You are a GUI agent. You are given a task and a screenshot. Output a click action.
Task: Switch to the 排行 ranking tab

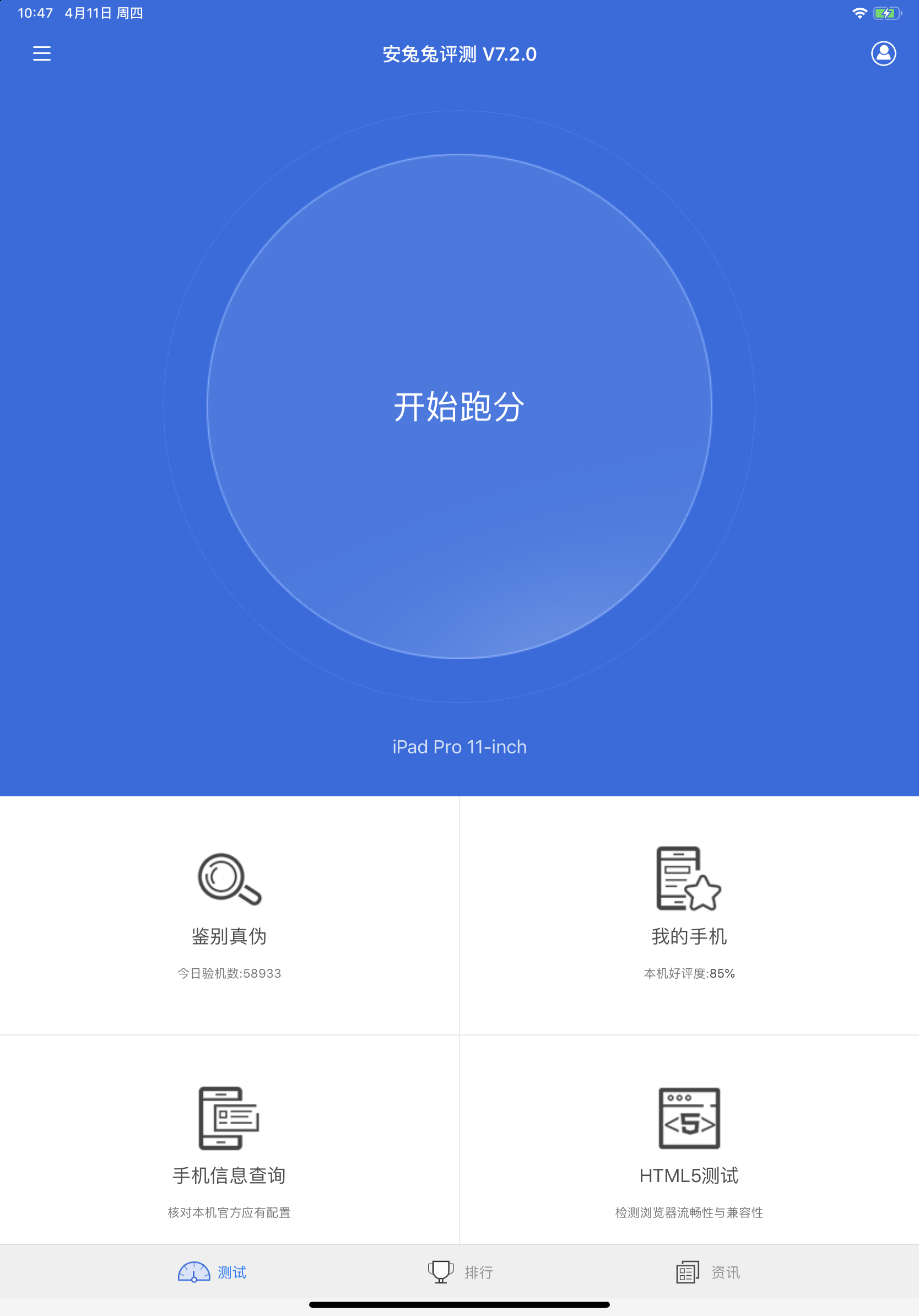pos(460,1272)
